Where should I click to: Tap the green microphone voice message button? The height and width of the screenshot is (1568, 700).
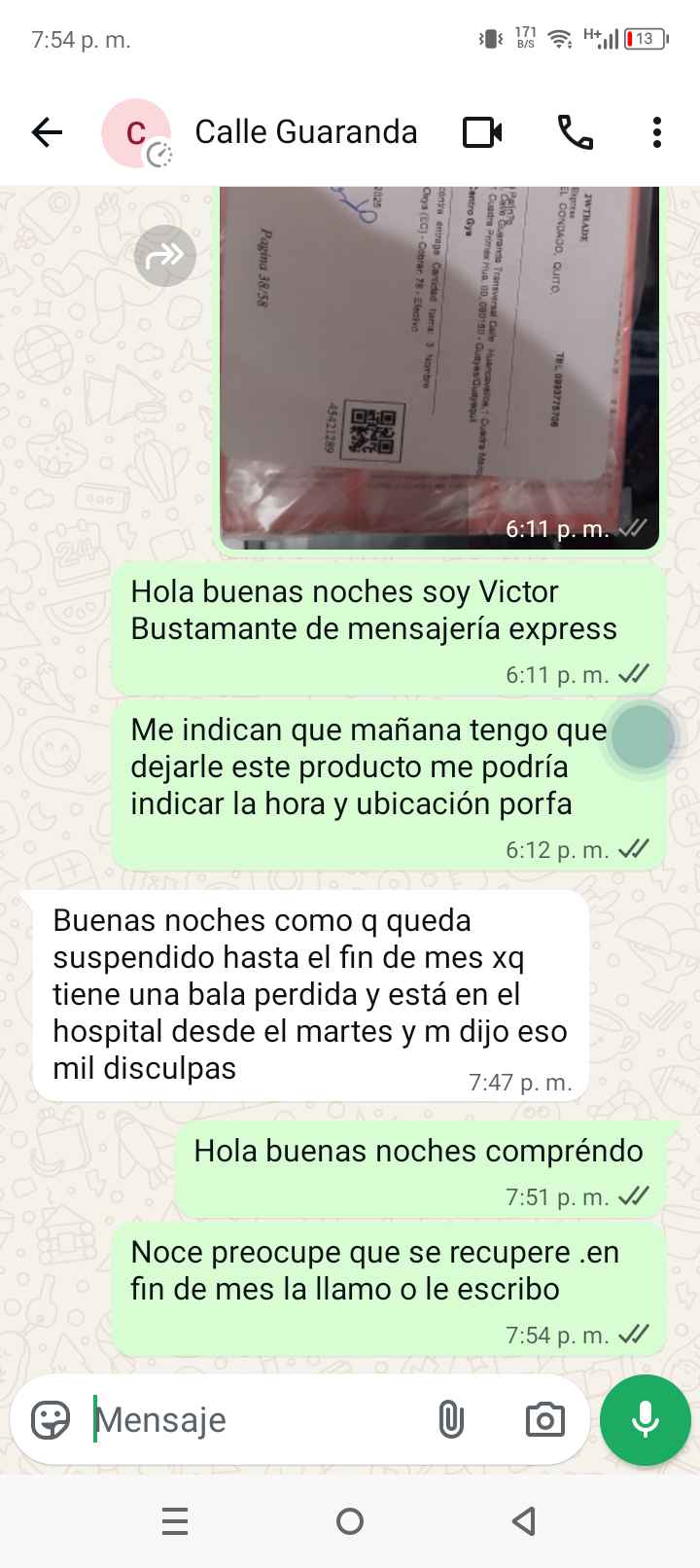click(x=646, y=1420)
